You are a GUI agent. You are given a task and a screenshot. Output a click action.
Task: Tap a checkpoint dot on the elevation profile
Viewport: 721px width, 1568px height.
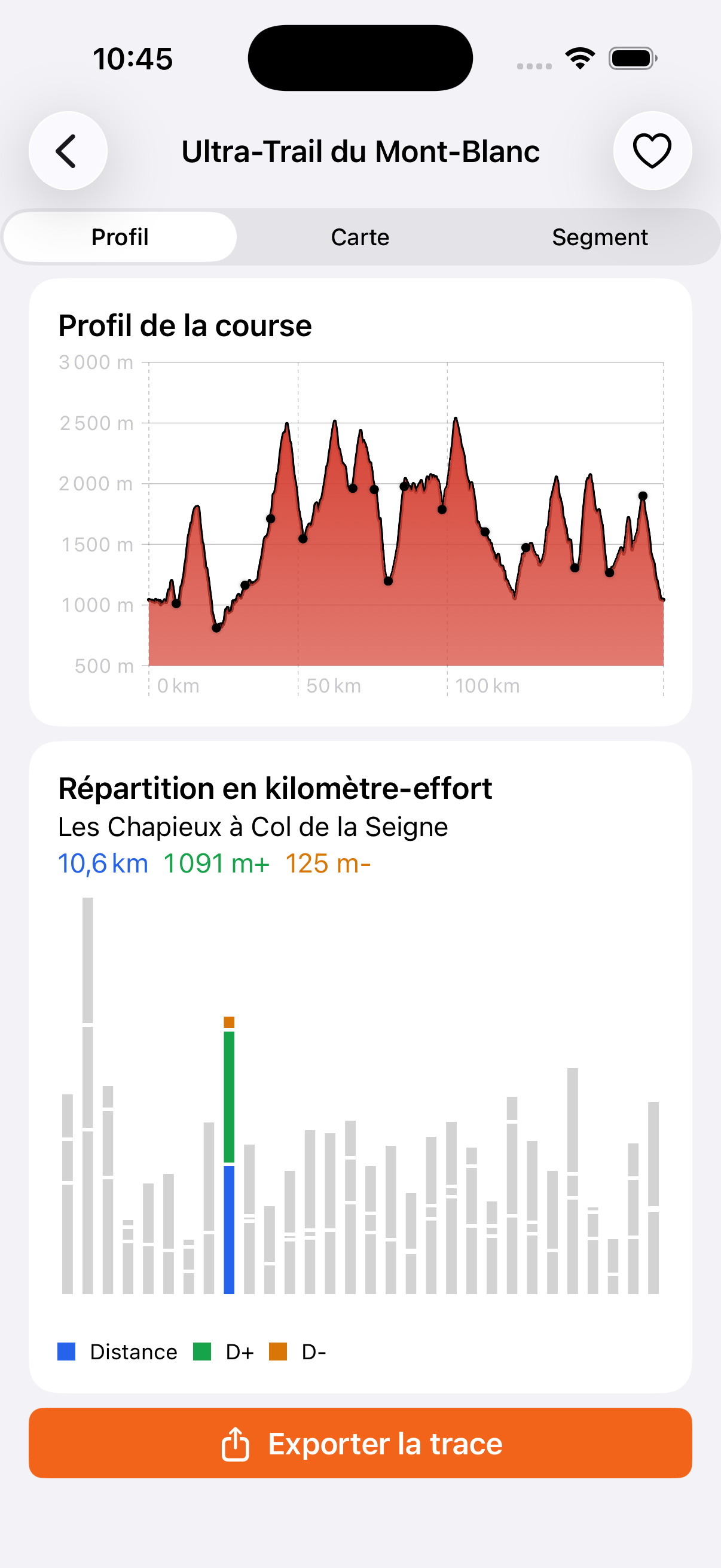[x=270, y=518]
